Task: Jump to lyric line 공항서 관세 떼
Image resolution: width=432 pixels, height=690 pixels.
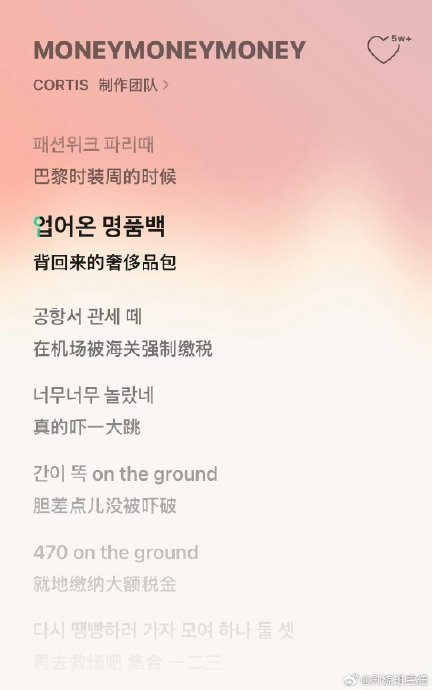Action: [x=88, y=316]
